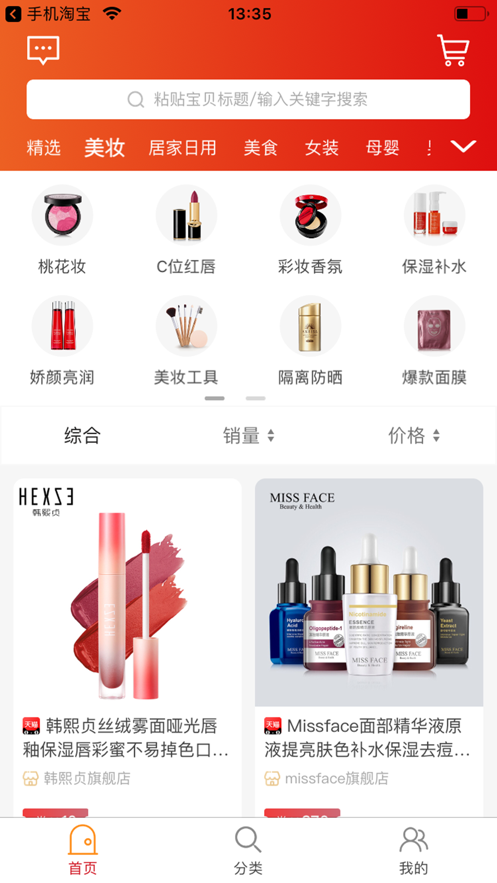Open the Missface 面部精华液 product card

pyautogui.click(x=369, y=648)
